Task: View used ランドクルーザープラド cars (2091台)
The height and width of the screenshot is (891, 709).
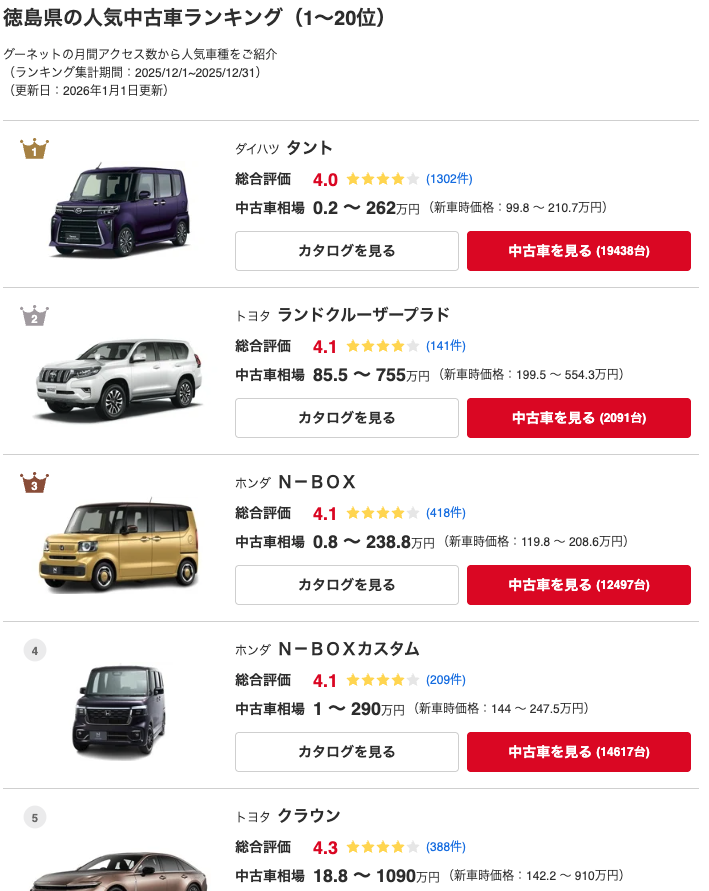Action: coord(578,418)
